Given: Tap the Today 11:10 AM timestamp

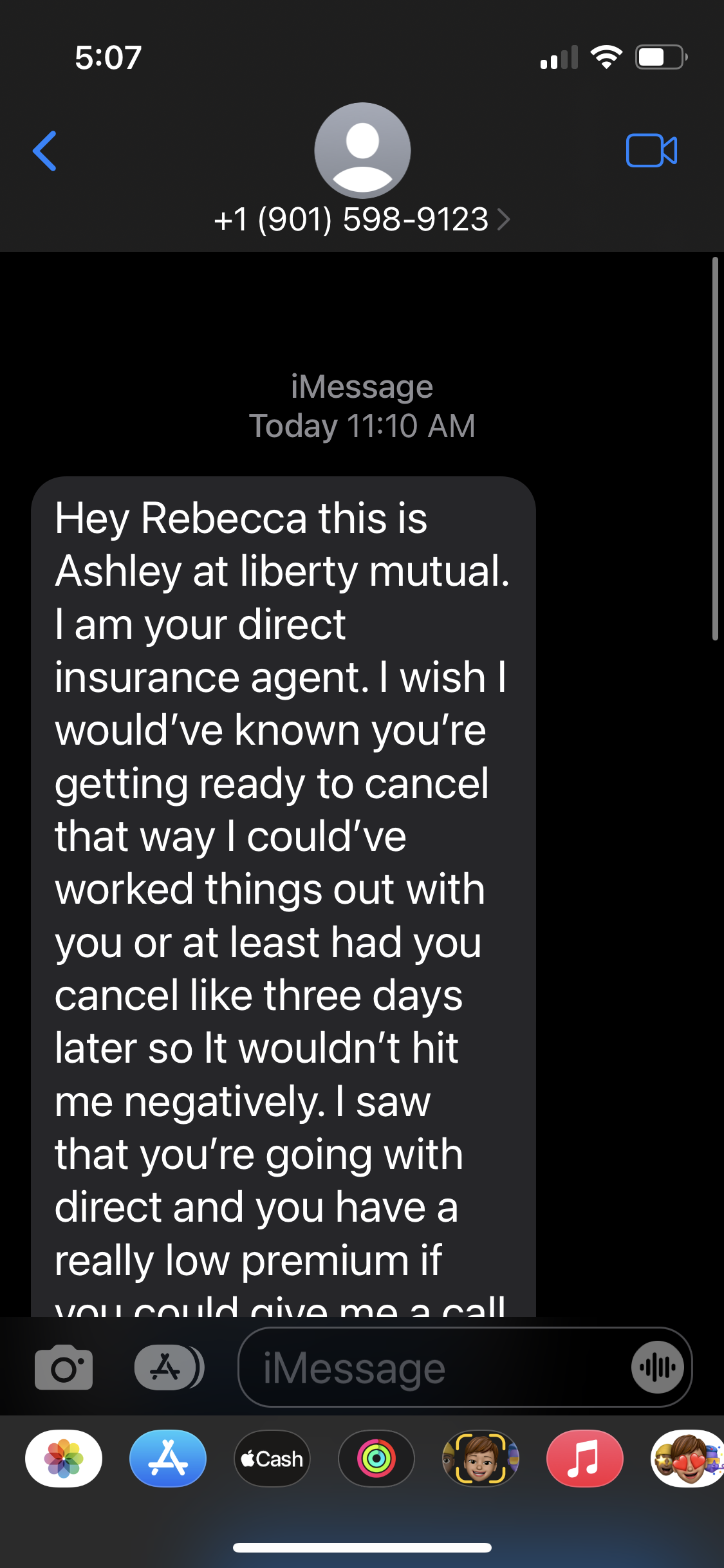Looking at the screenshot, I should point(362,425).
